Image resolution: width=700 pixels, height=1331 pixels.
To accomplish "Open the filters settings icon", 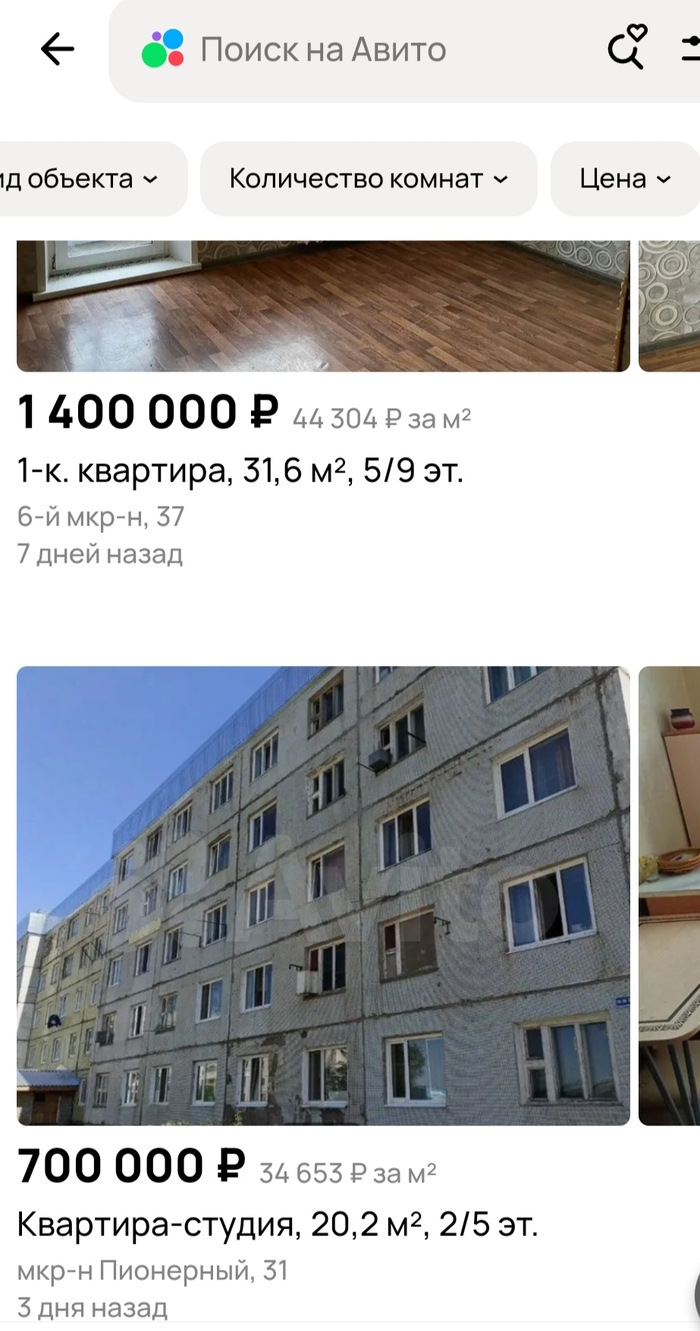I will point(690,48).
